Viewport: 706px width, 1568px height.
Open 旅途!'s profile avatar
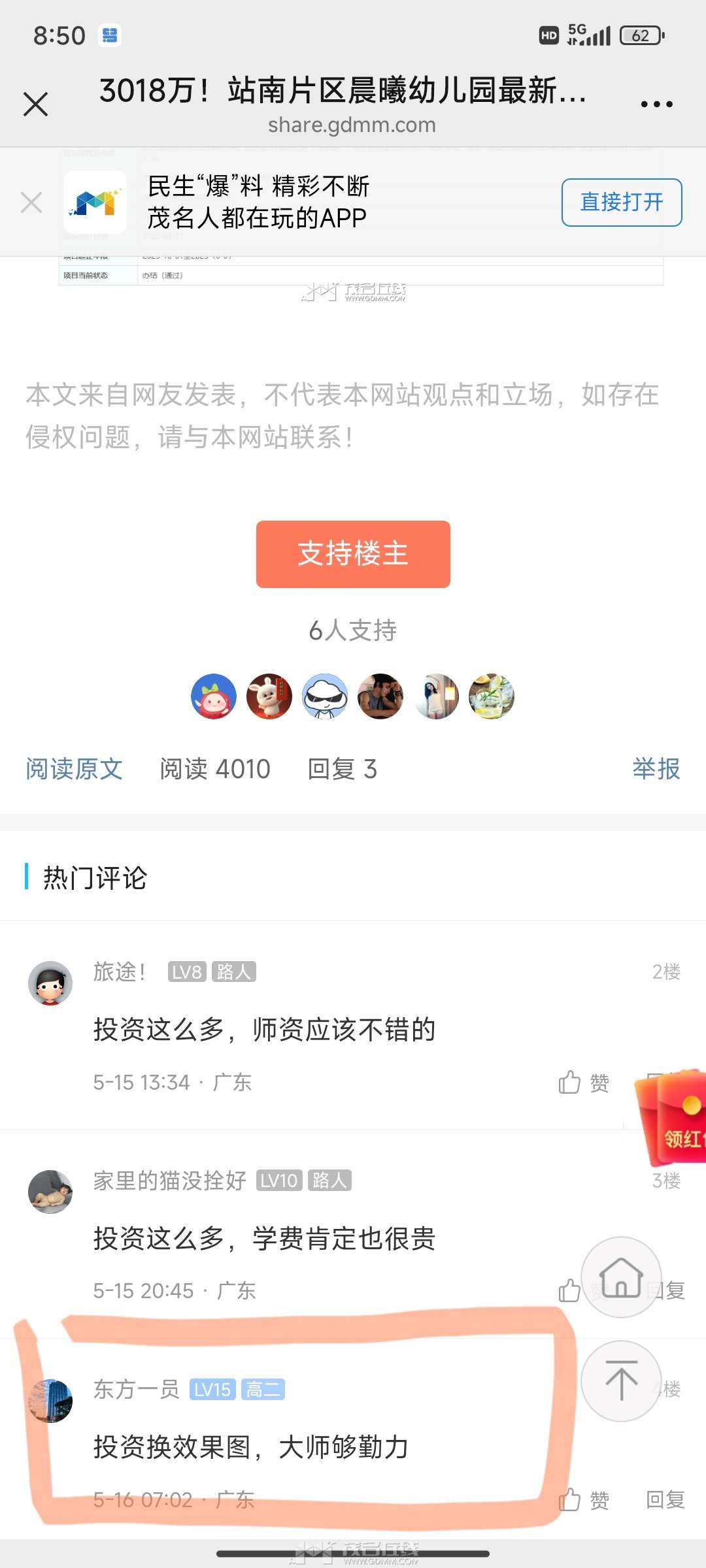pyautogui.click(x=50, y=983)
